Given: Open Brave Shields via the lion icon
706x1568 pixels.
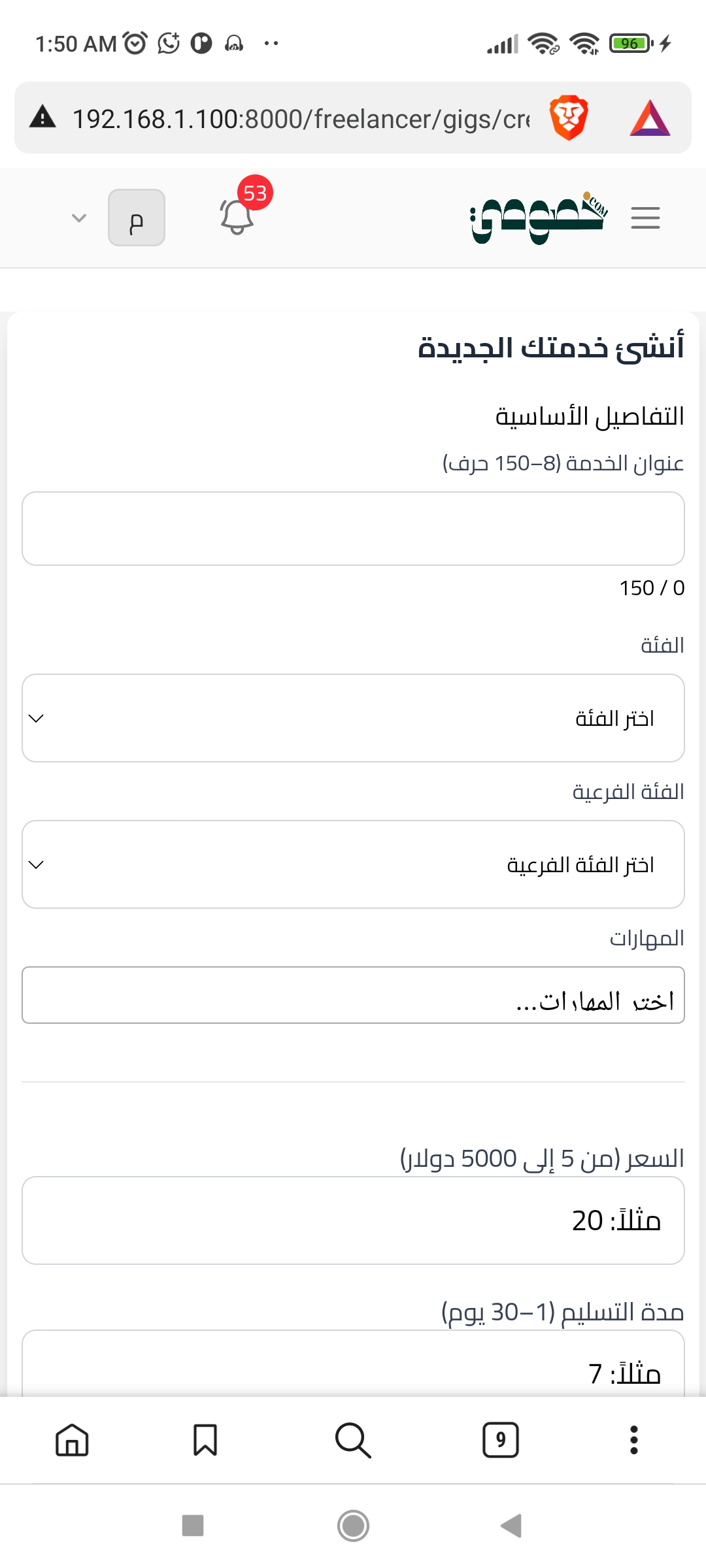Looking at the screenshot, I should pyautogui.click(x=568, y=118).
